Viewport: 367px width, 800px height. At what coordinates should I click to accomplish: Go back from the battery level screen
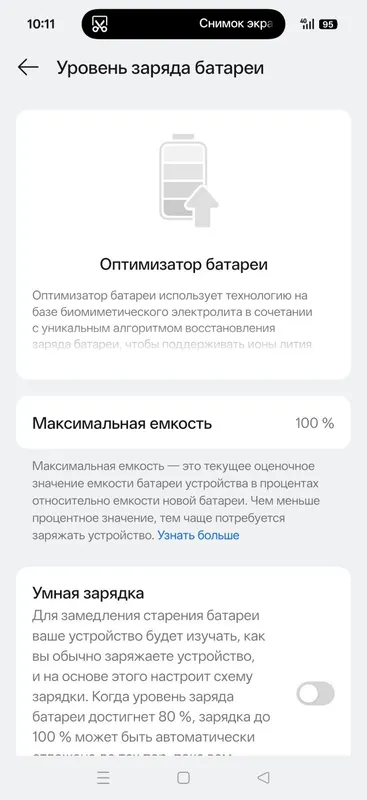28,67
